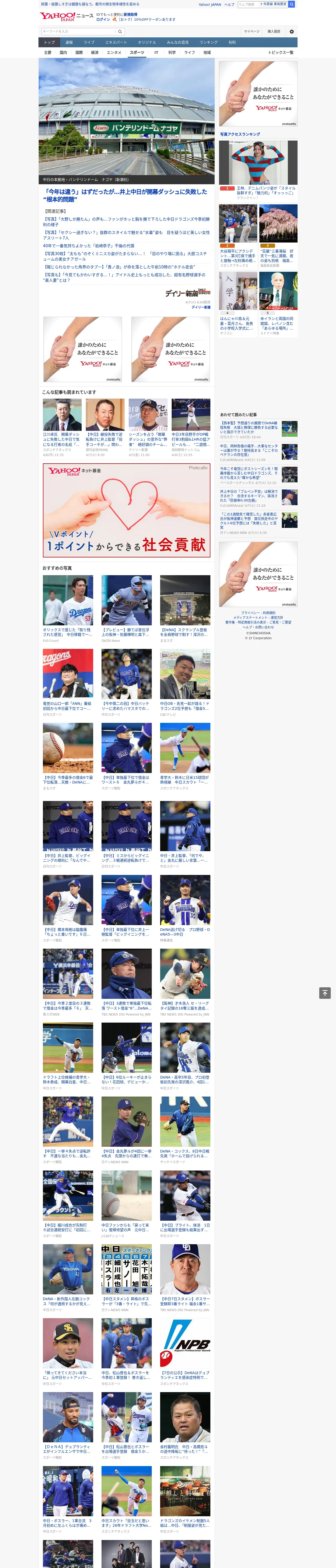Switch to the 速報 tab
336x1568 pixels.
coord(69,43)
